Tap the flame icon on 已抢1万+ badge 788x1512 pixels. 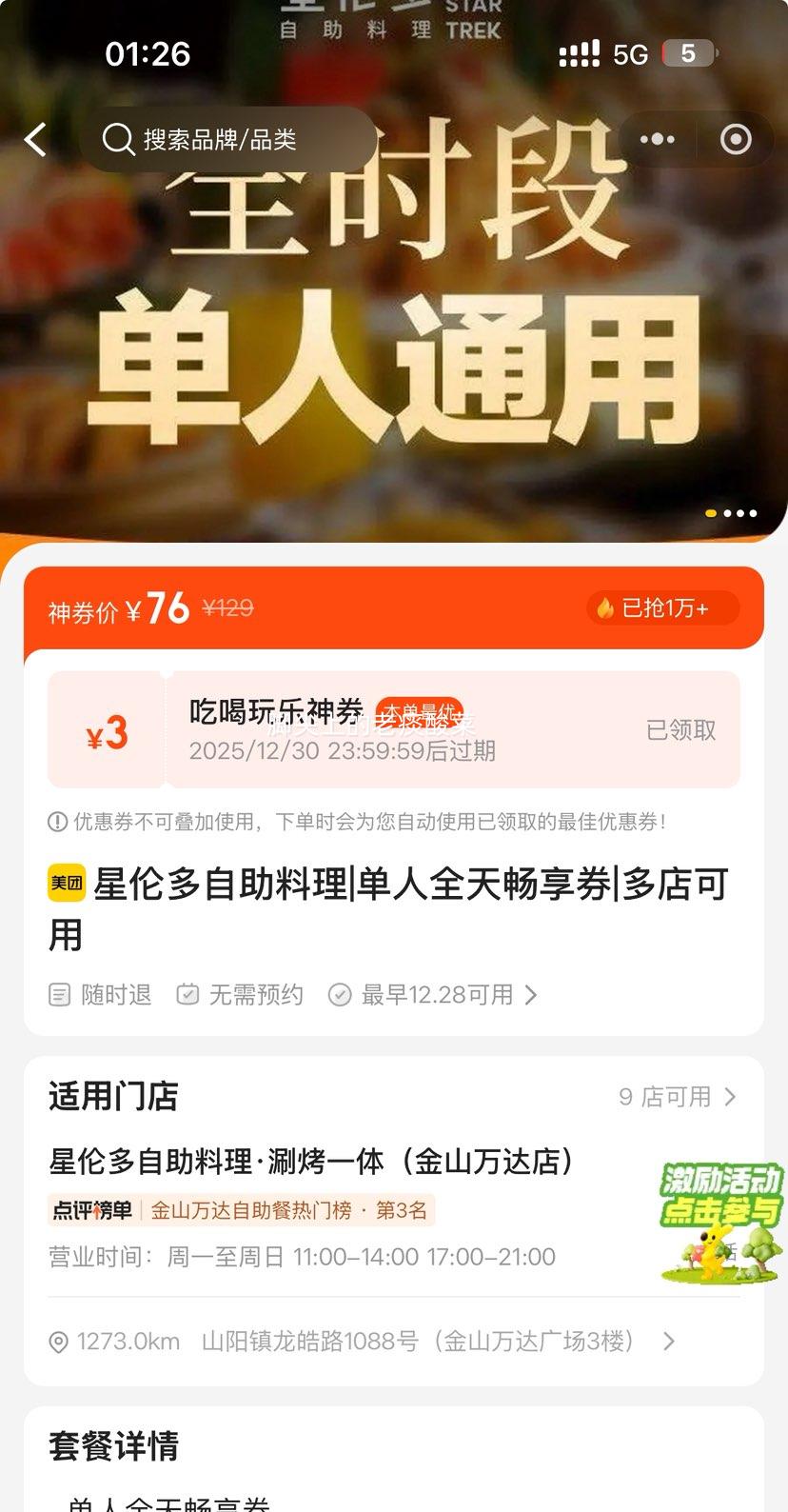[606, 607]
